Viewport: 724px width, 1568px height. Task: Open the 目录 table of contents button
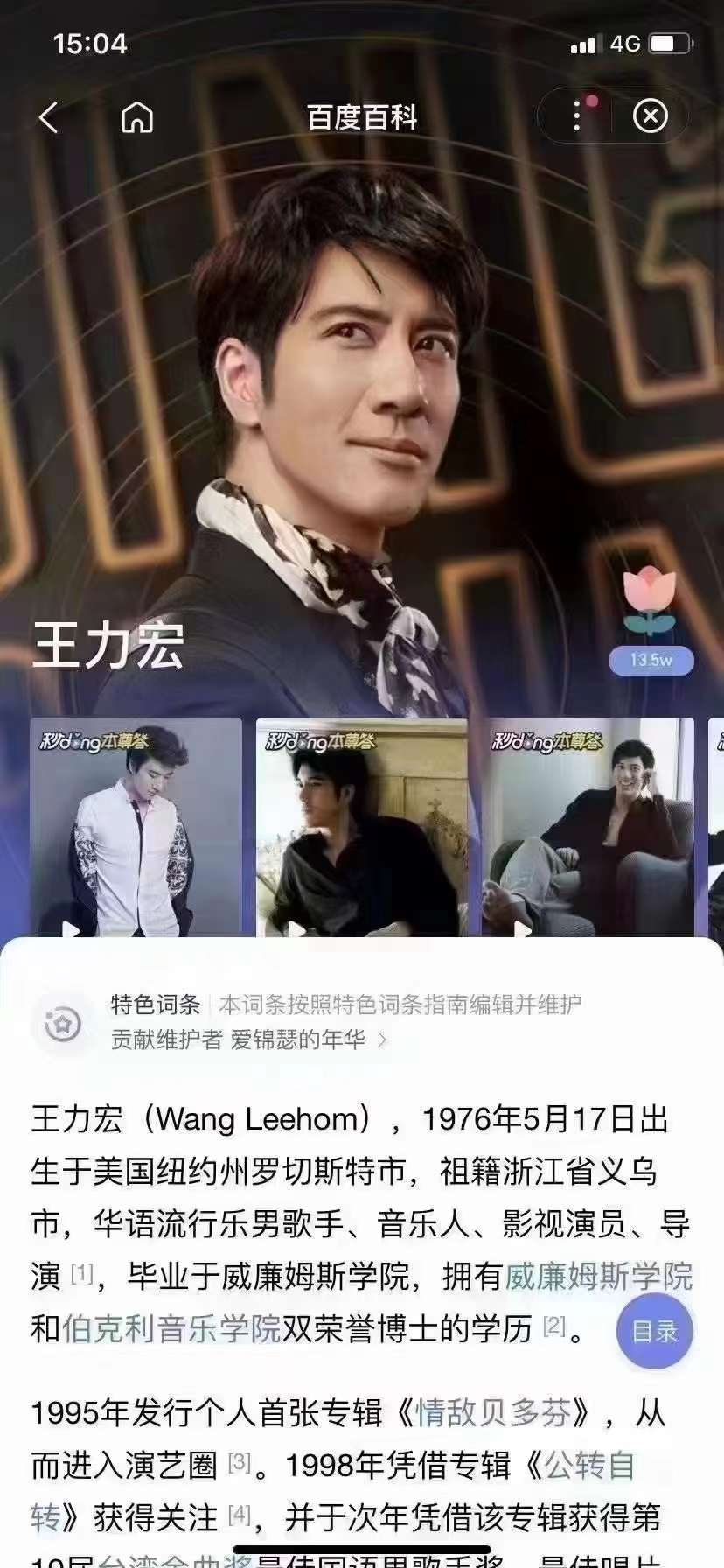point(655,1331)
